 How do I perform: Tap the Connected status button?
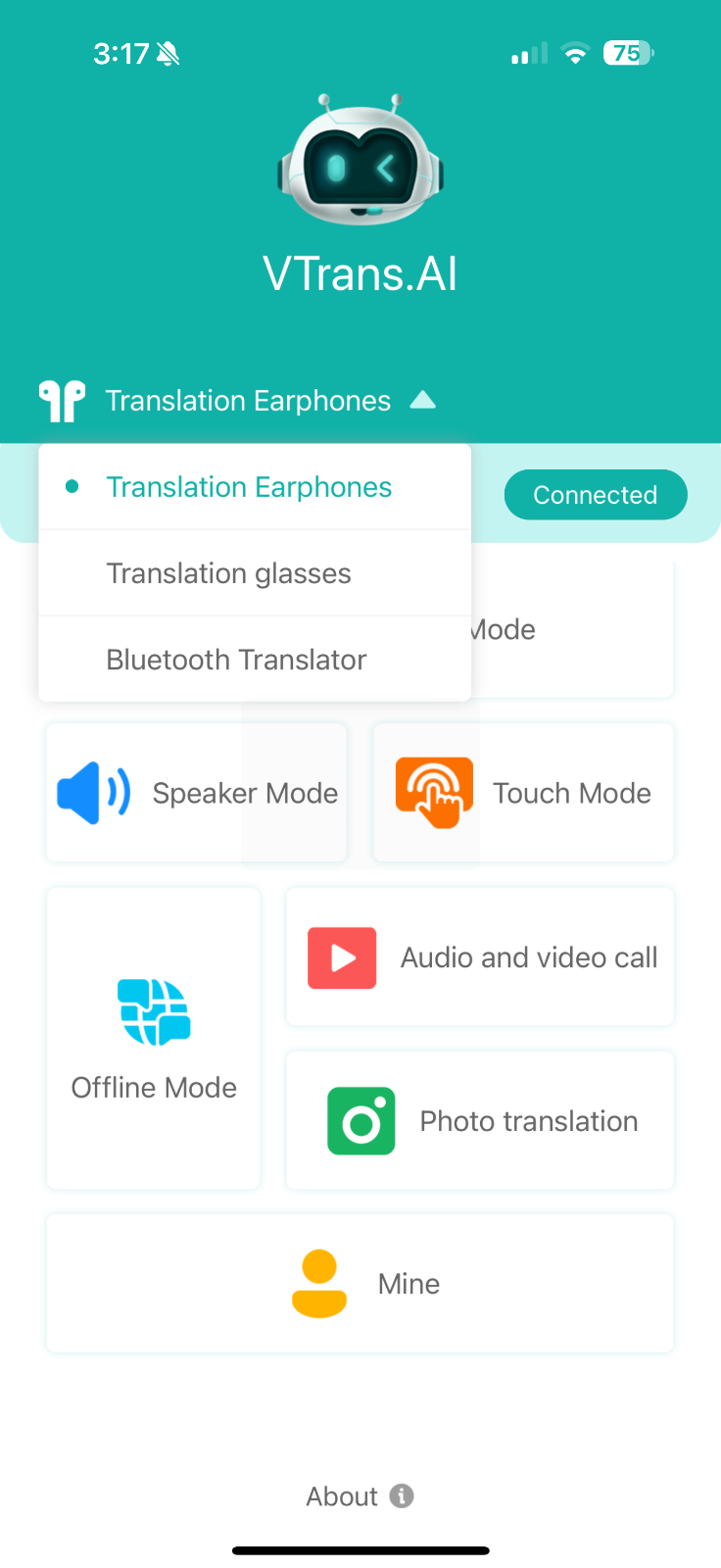pyautogui.click(x=595, y=495)
